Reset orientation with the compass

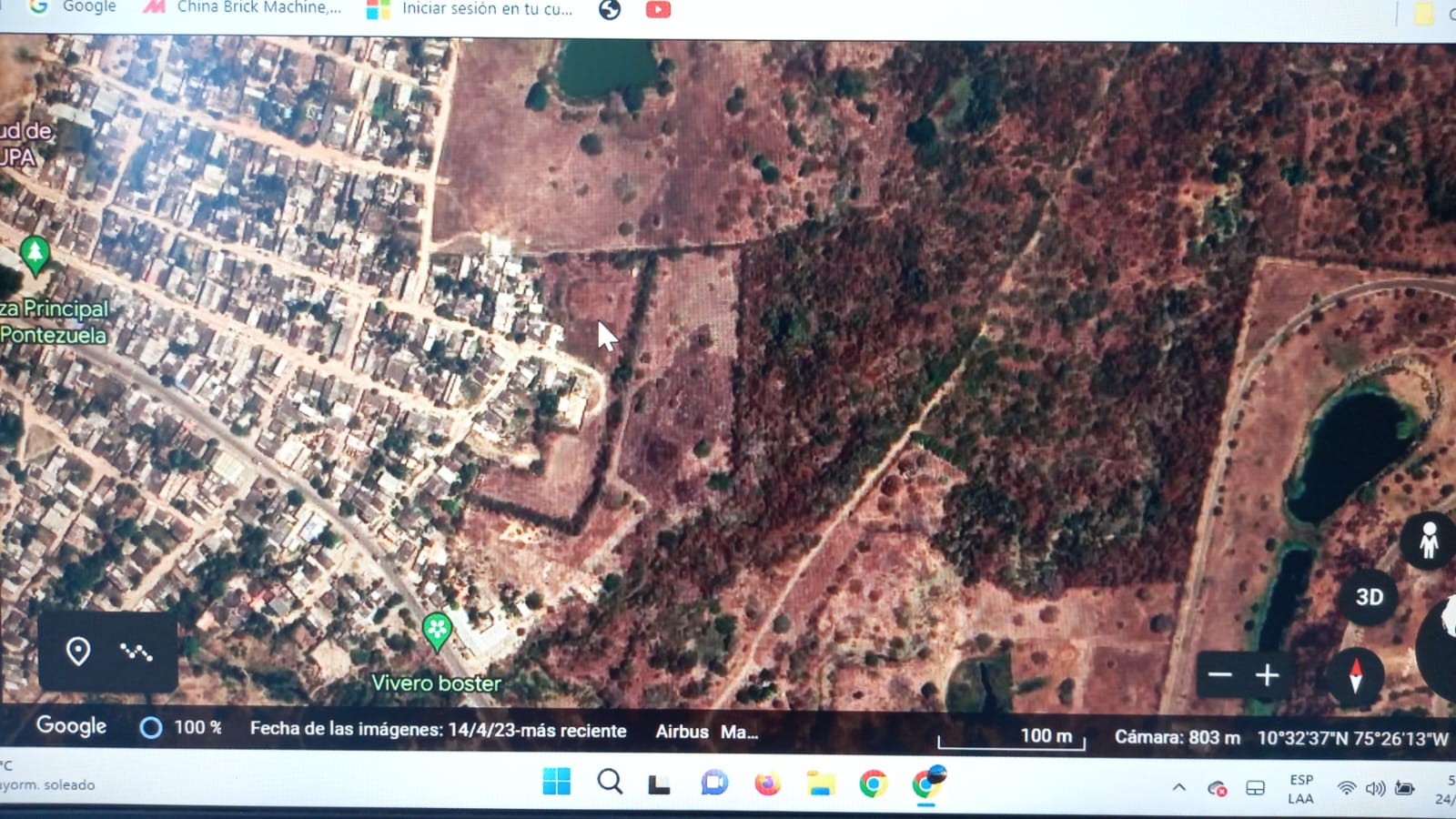pyautogui.click(x=1355, y=676)
